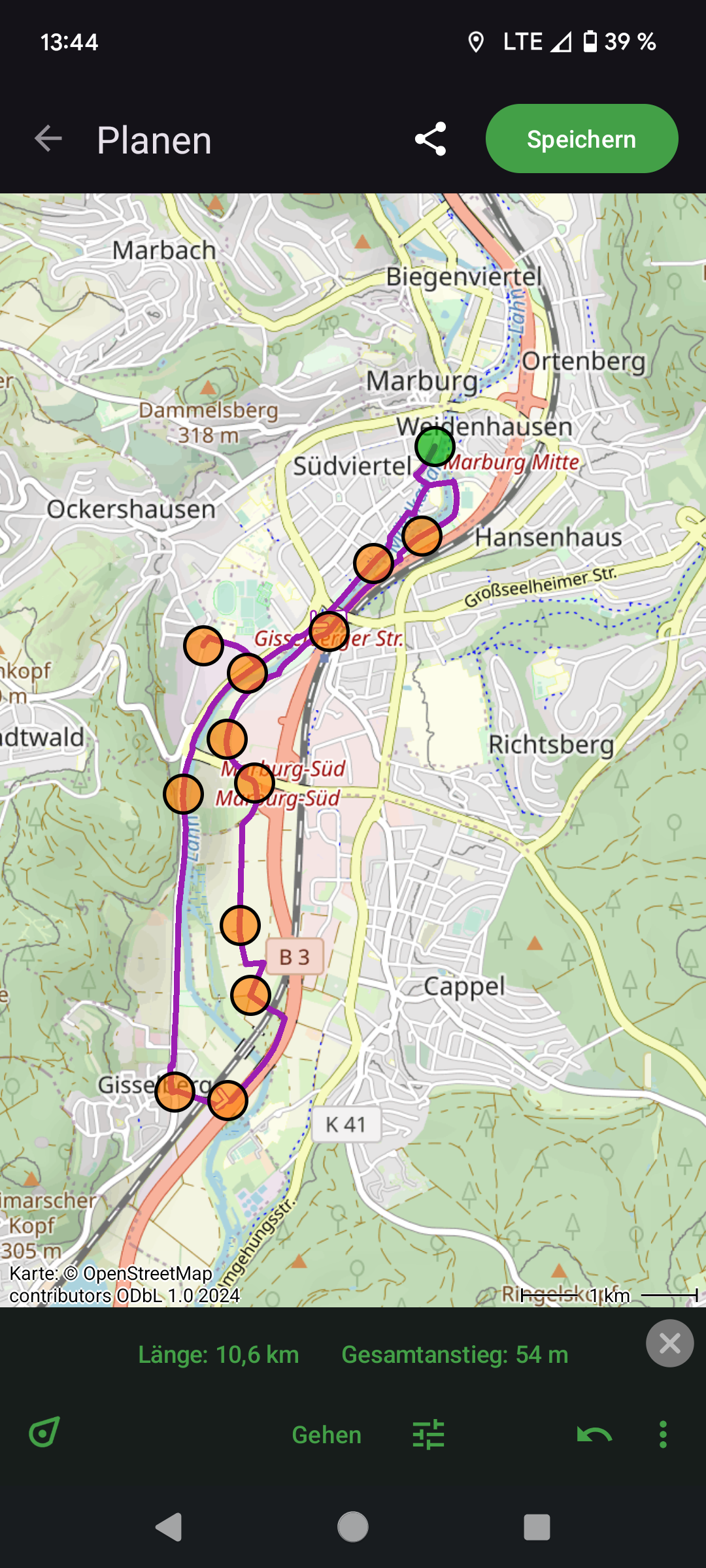Screen dimensions: 706x1568
Task: Select the green start waypoint
Action: point(435,447)
